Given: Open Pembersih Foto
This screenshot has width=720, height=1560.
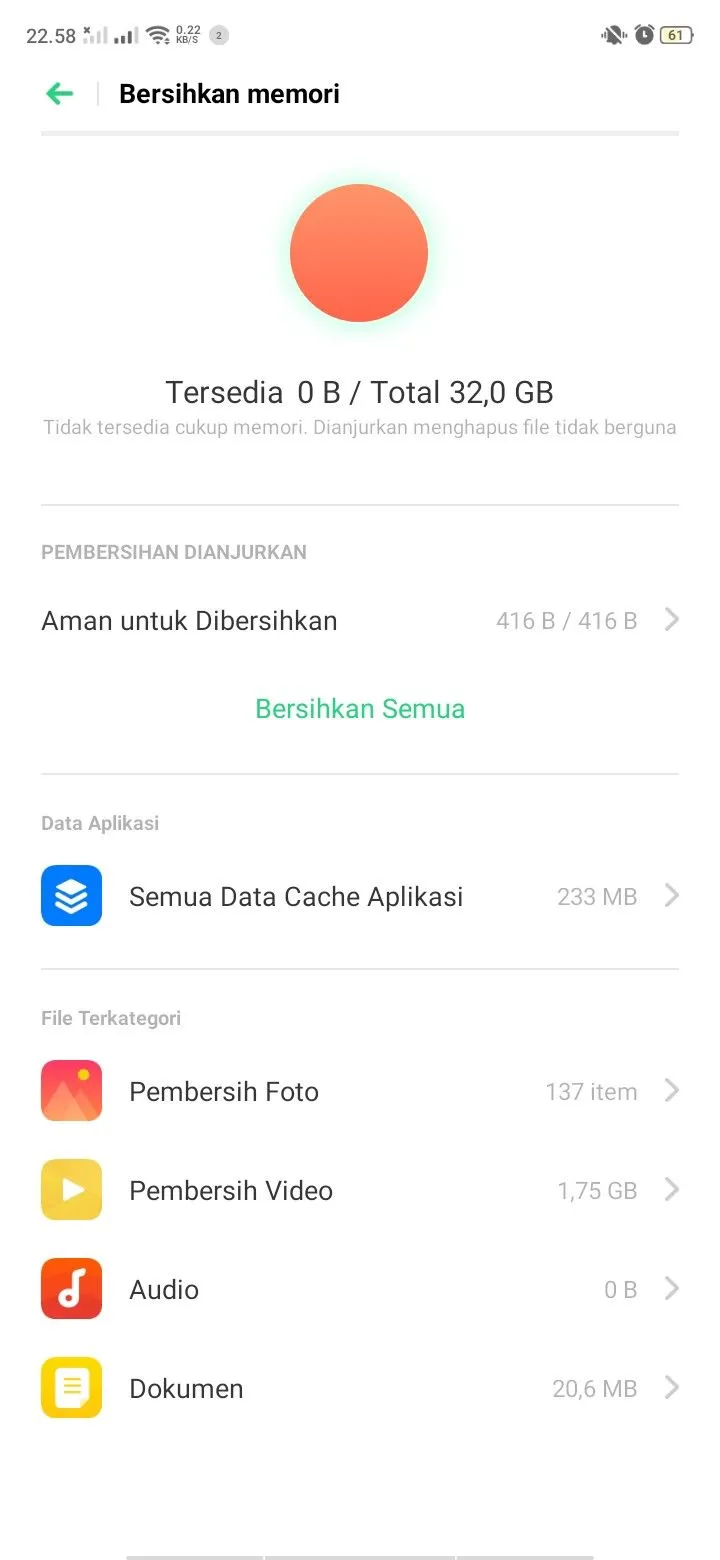Looking at the screenshot, I should [x=359, y=1091].
